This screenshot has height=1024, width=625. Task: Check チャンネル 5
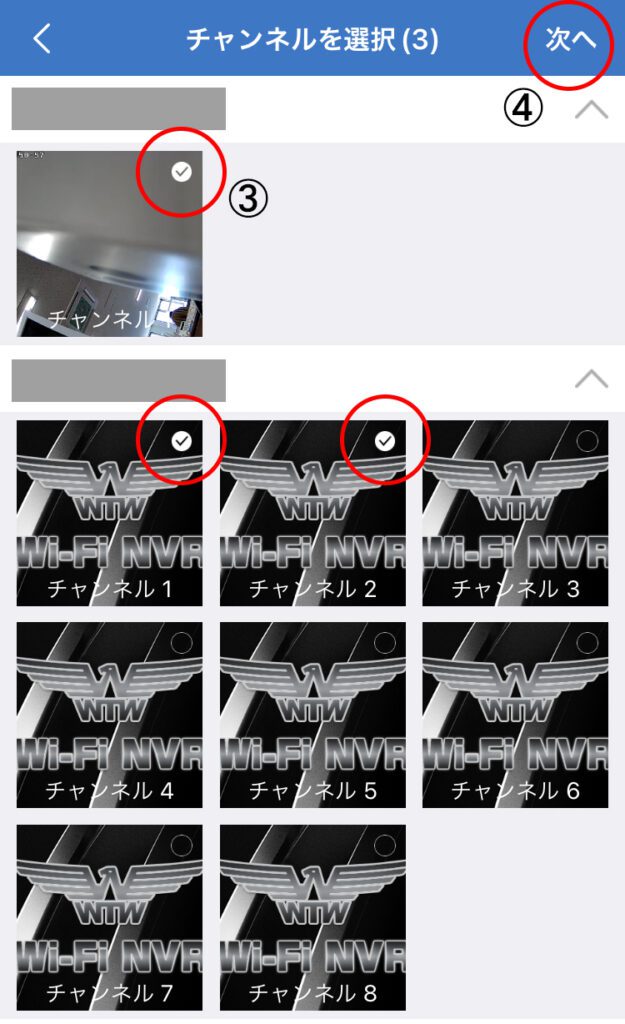coord(312,714)
